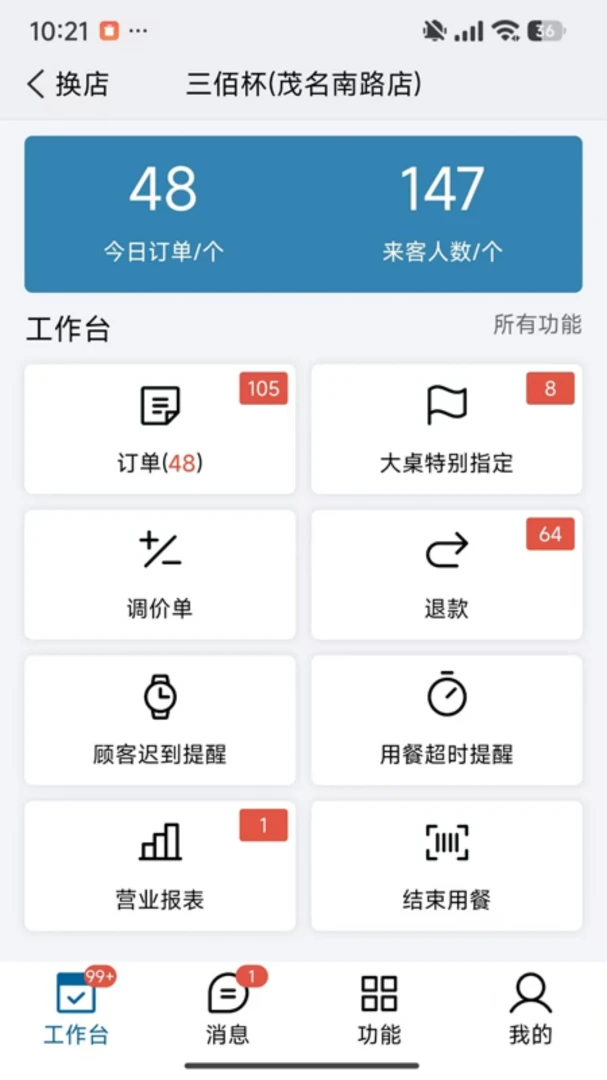Open the 退款 refunds card
The image size is (607, 1080).
tap(446, 574)
